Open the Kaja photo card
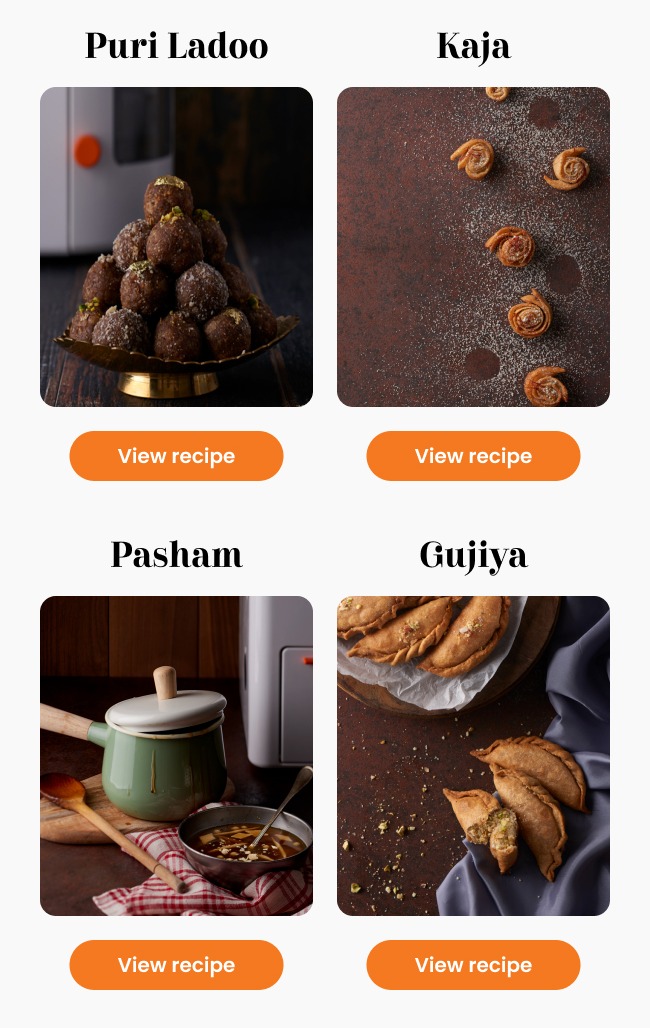This screenshot has height=1028, width=650. pos(473,247)
